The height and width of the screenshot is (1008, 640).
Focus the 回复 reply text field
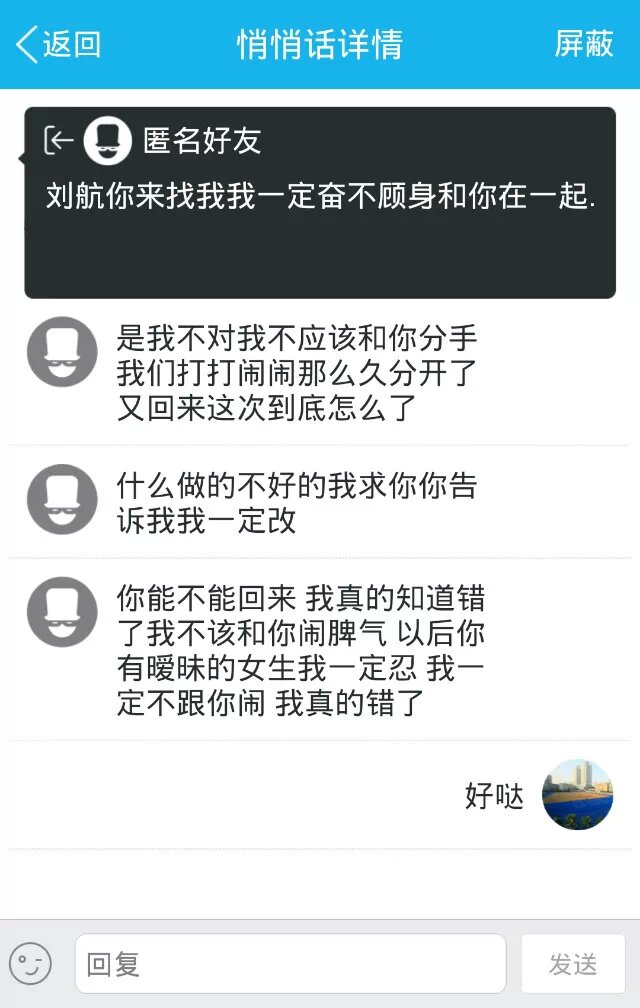coord(290,964)
